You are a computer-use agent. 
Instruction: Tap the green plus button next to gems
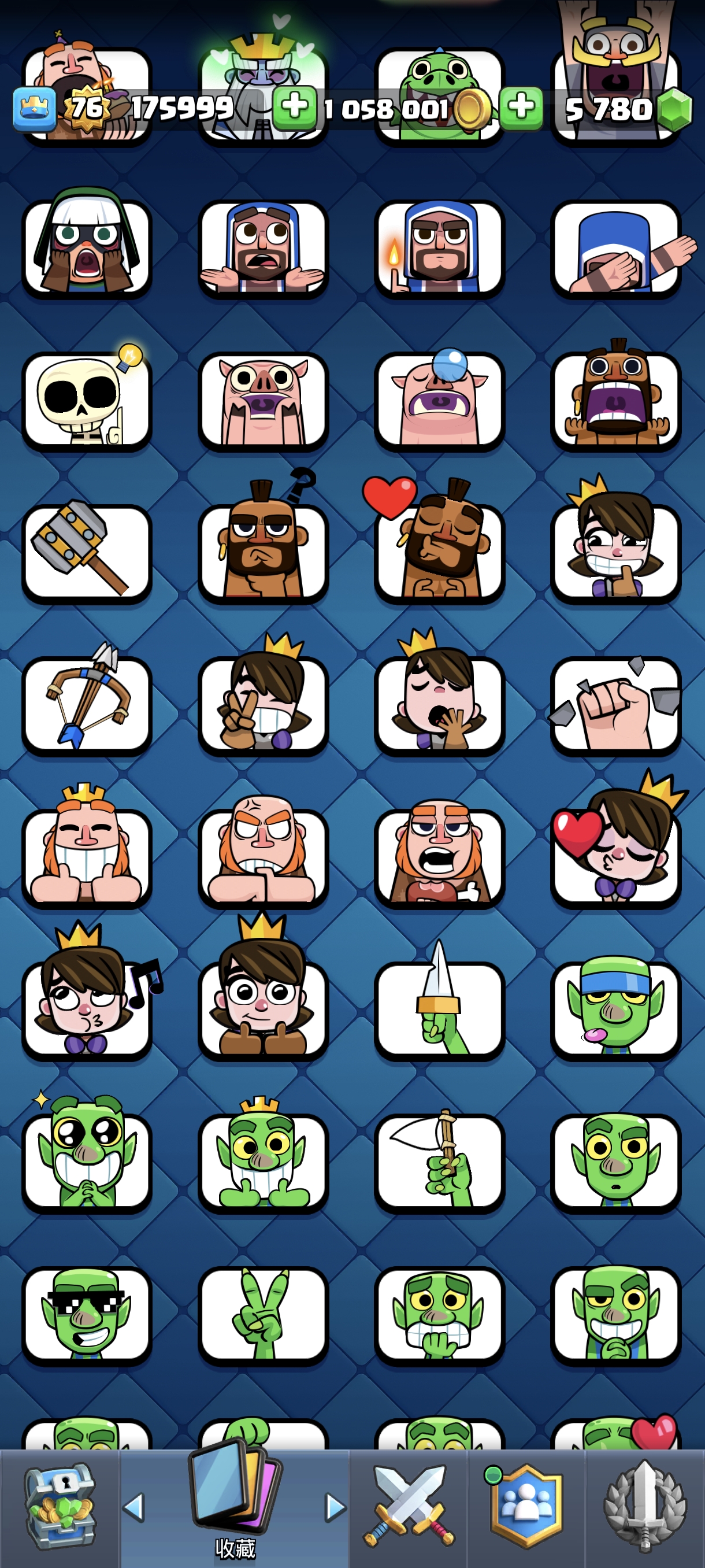click(521, 107)
